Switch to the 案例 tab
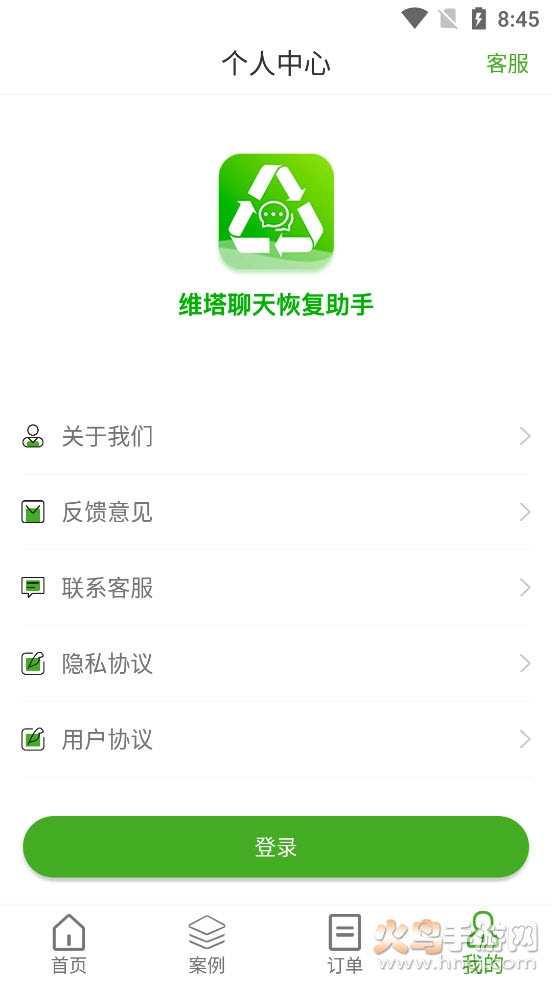This screenshot has width=552, height=983. tap(207, 944)
